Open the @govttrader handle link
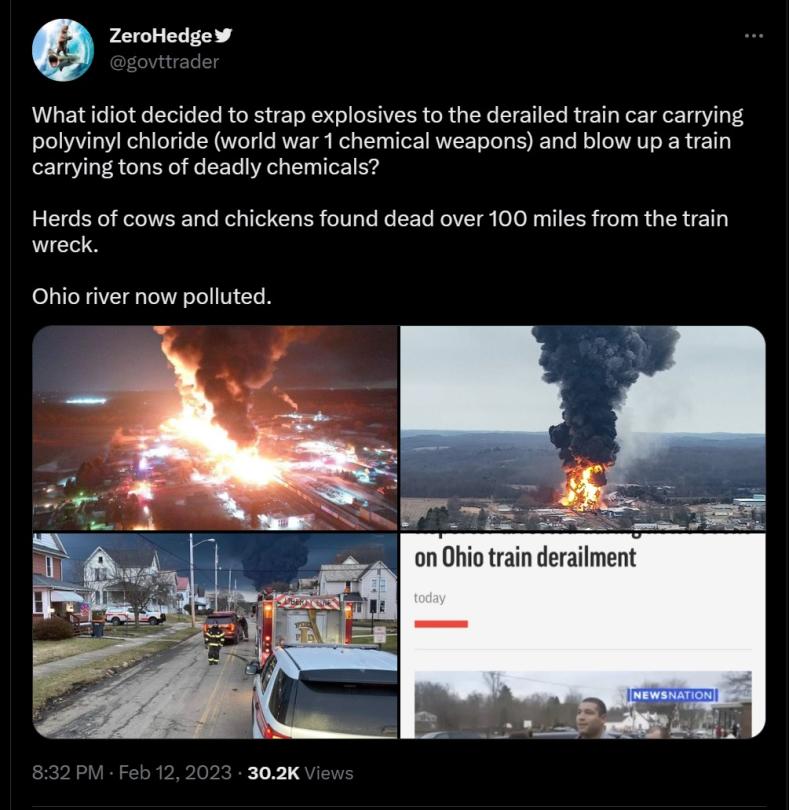The image size is (789, 810). pyautogui.click(x=163, y=62)
